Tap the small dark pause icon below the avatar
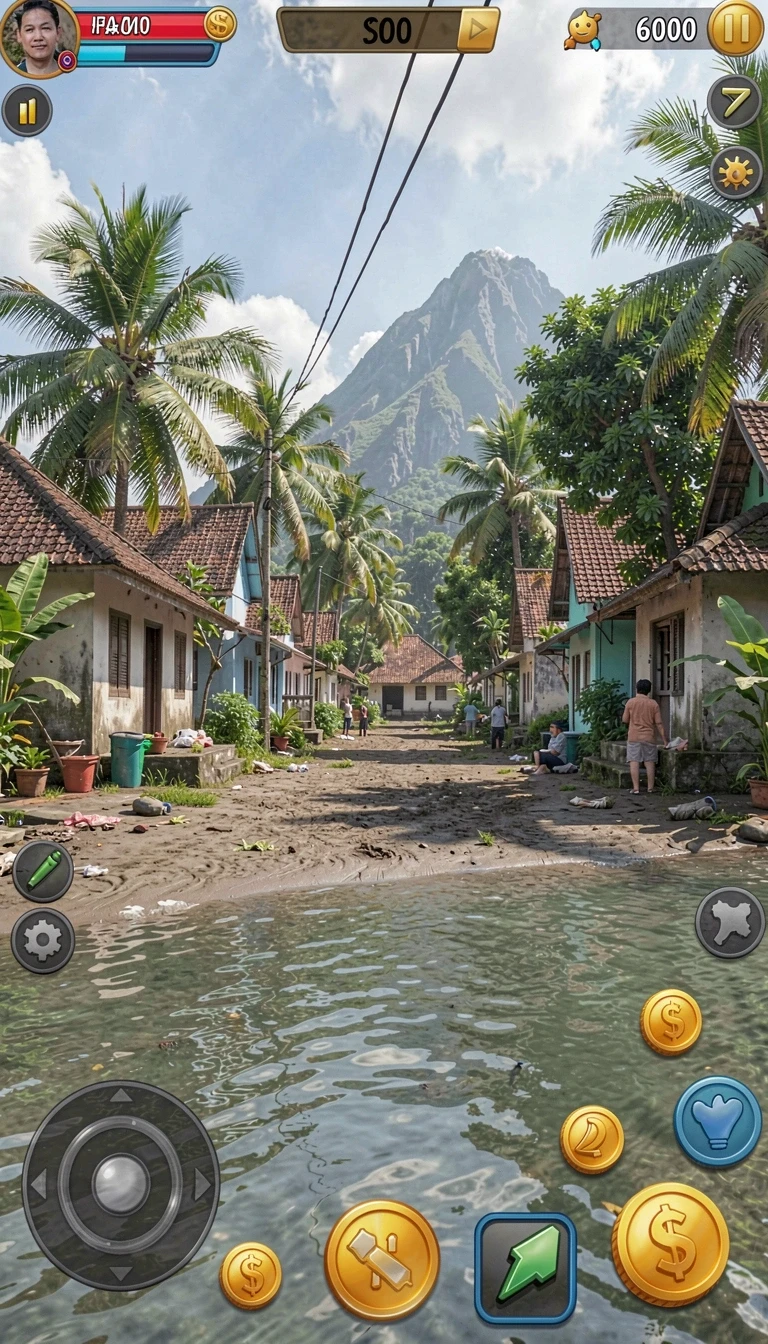This screenshot has width=768, height=1344. coord(27,110)
